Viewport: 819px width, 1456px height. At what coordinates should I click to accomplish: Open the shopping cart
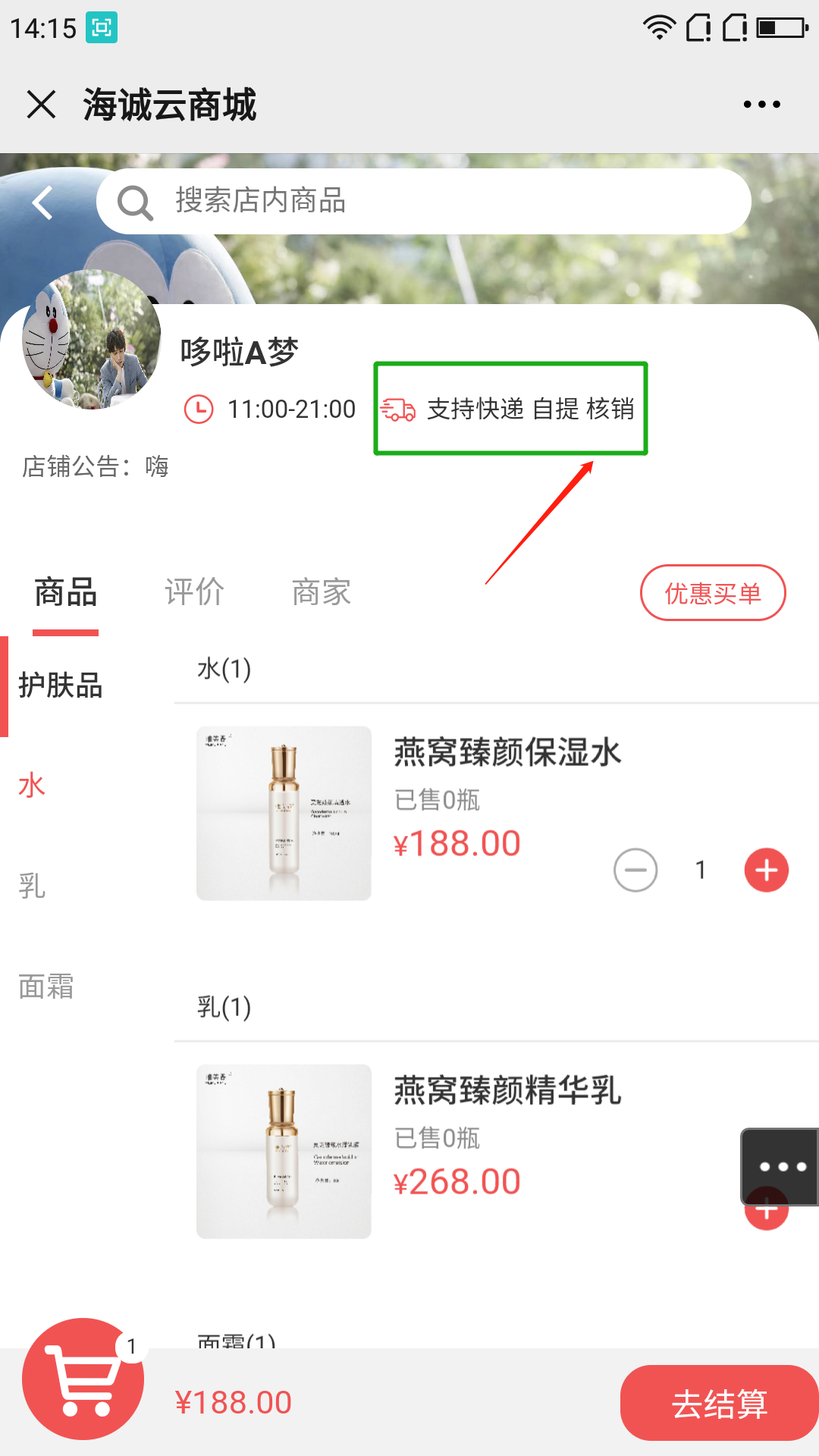tap(83, 1379)
